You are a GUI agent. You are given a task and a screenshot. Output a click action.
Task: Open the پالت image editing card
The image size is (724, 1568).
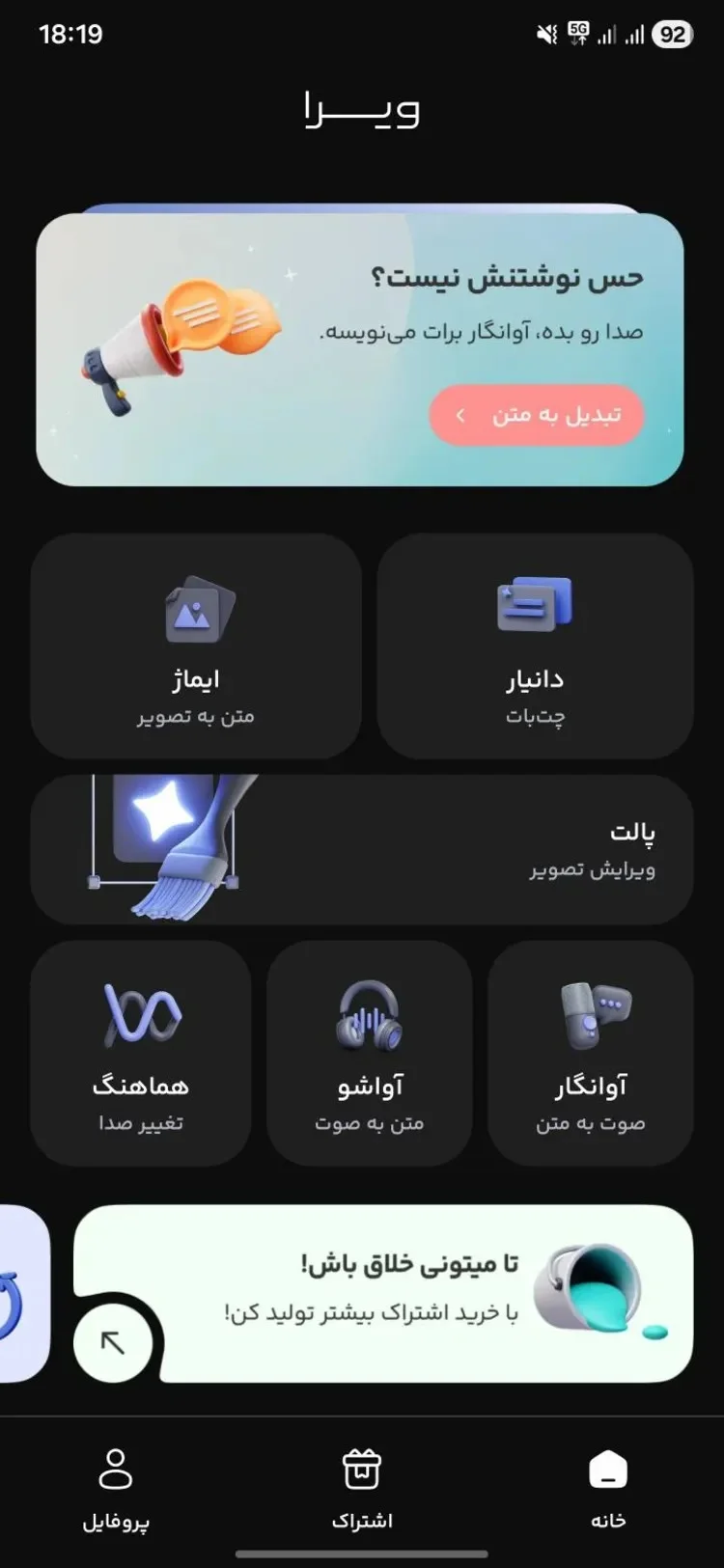[x=362, y=849]
